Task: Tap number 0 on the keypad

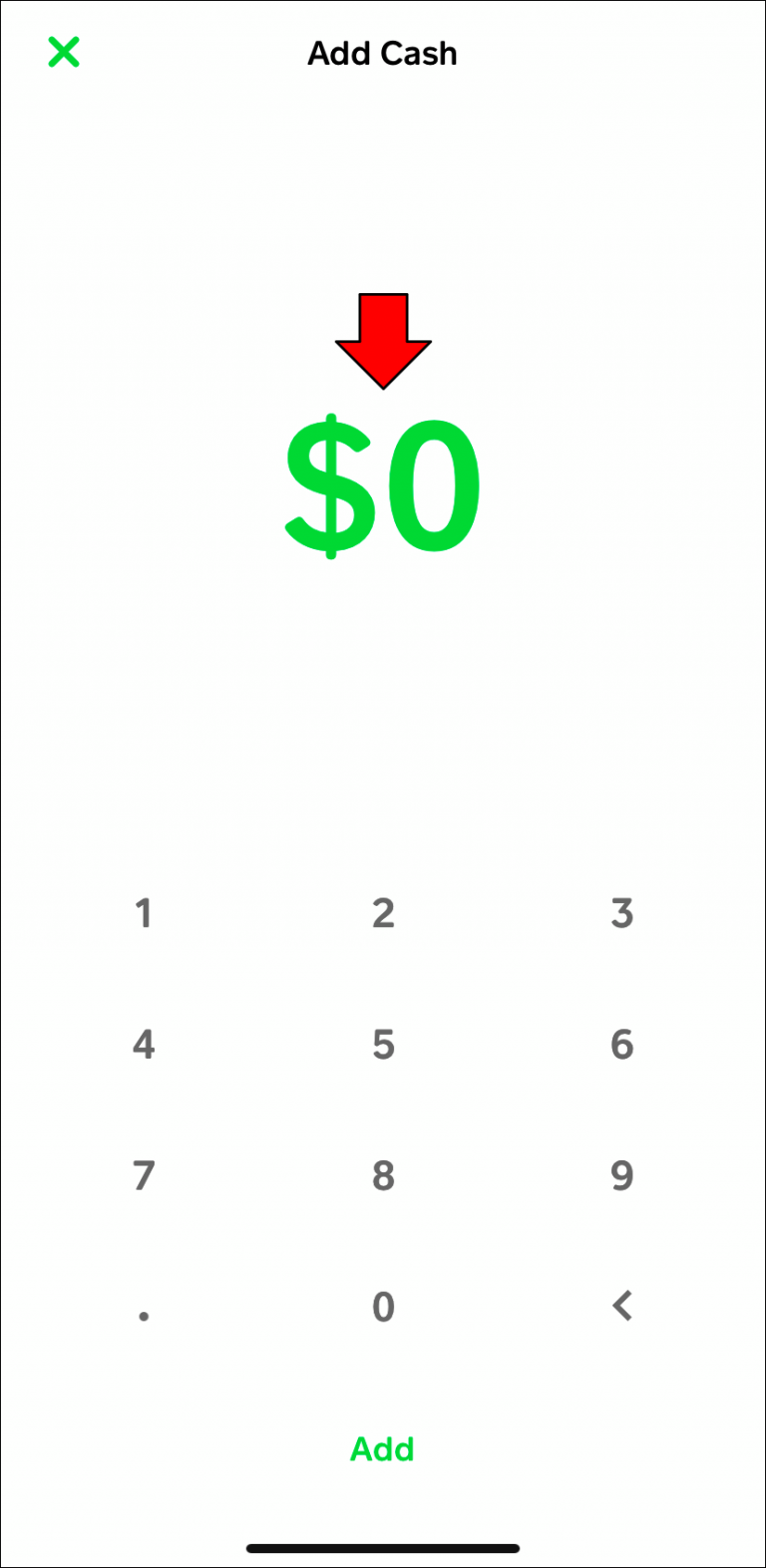Action: 382,1307
